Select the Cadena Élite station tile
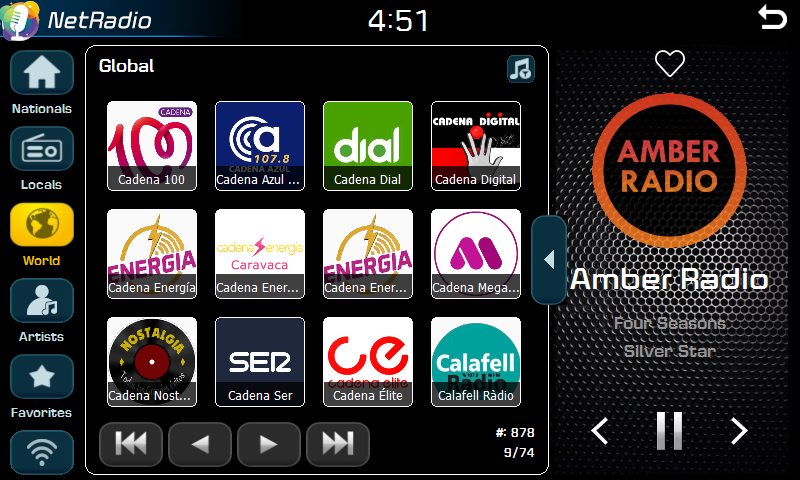 point(367,361)
